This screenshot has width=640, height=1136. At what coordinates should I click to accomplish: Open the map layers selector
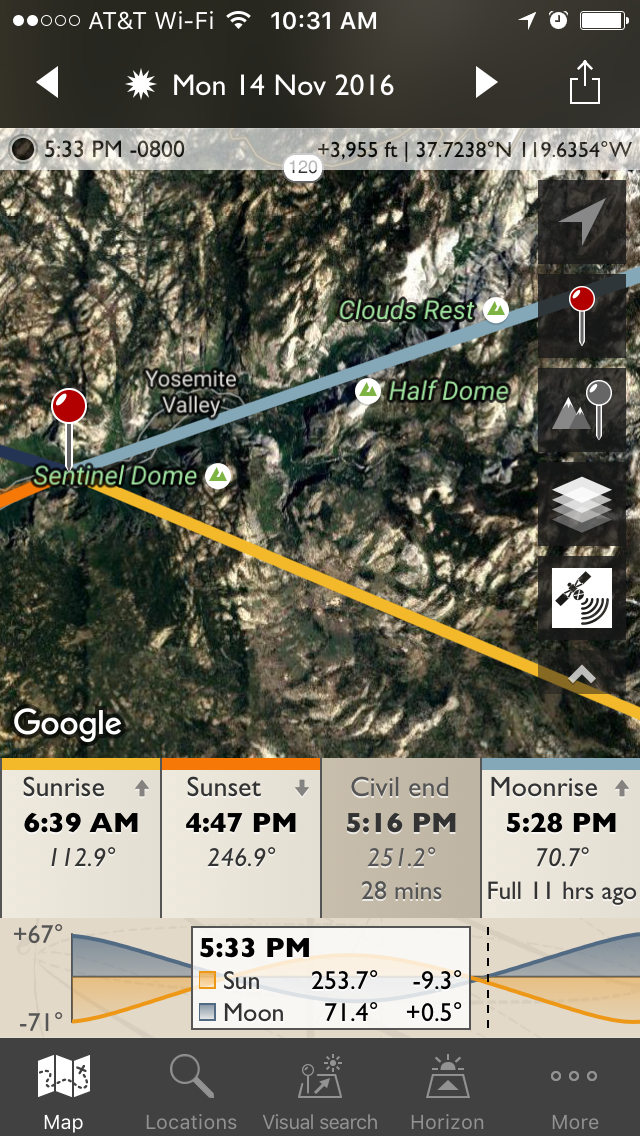click(x=582, y=504)
